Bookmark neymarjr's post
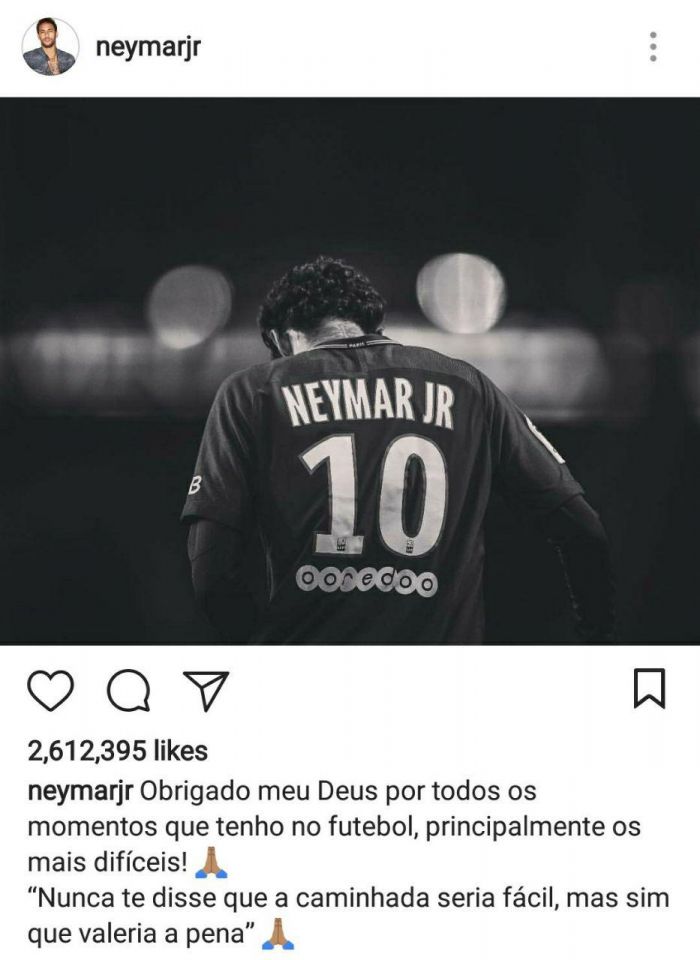This screenshot has height=960, width=700. tap(650, 688)
